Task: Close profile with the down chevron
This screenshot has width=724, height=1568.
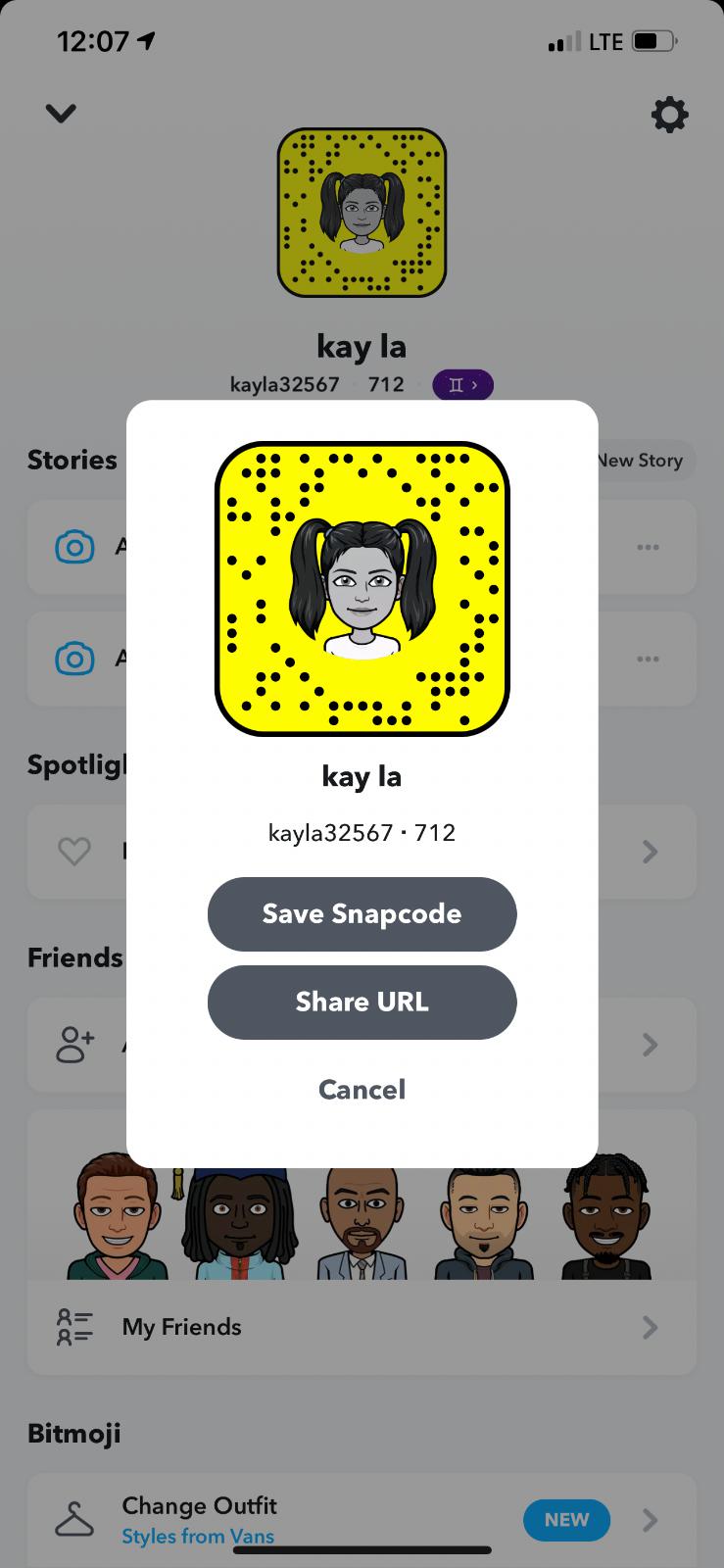Action: [x=61, y=114]
